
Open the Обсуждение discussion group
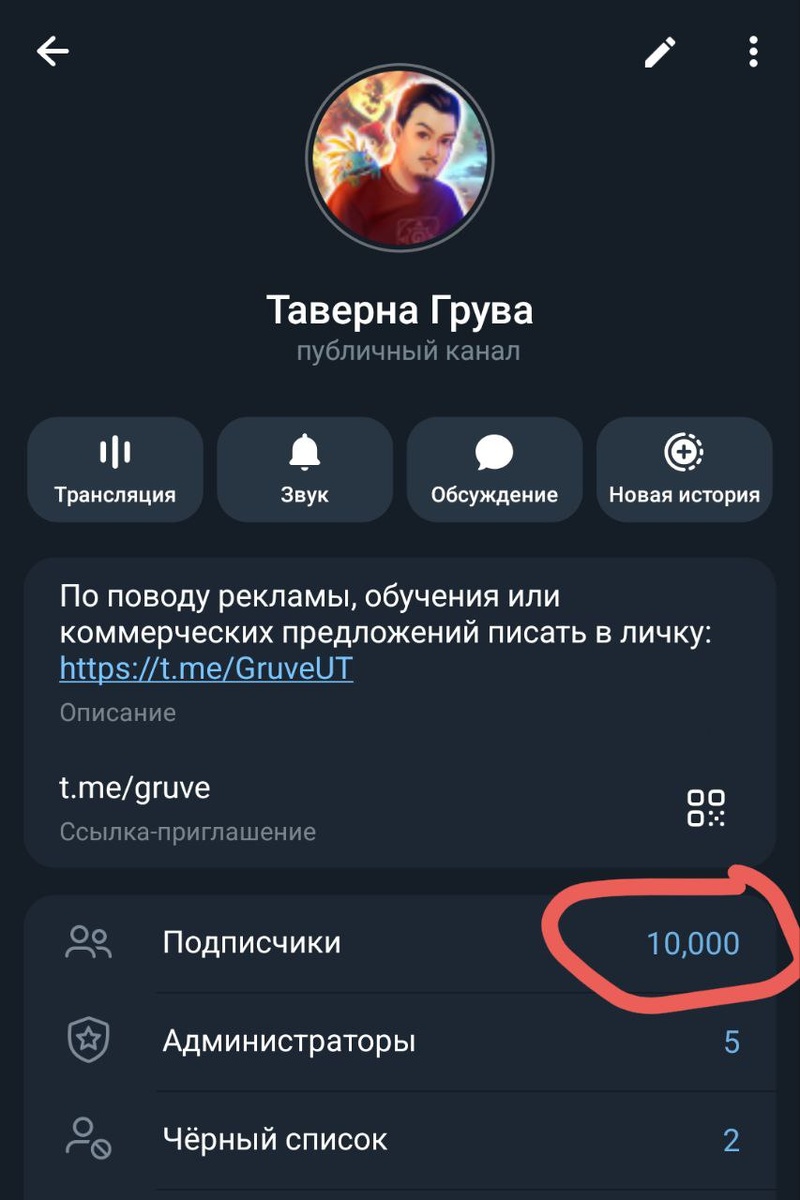pyautogui.click(x=494, y=469)
